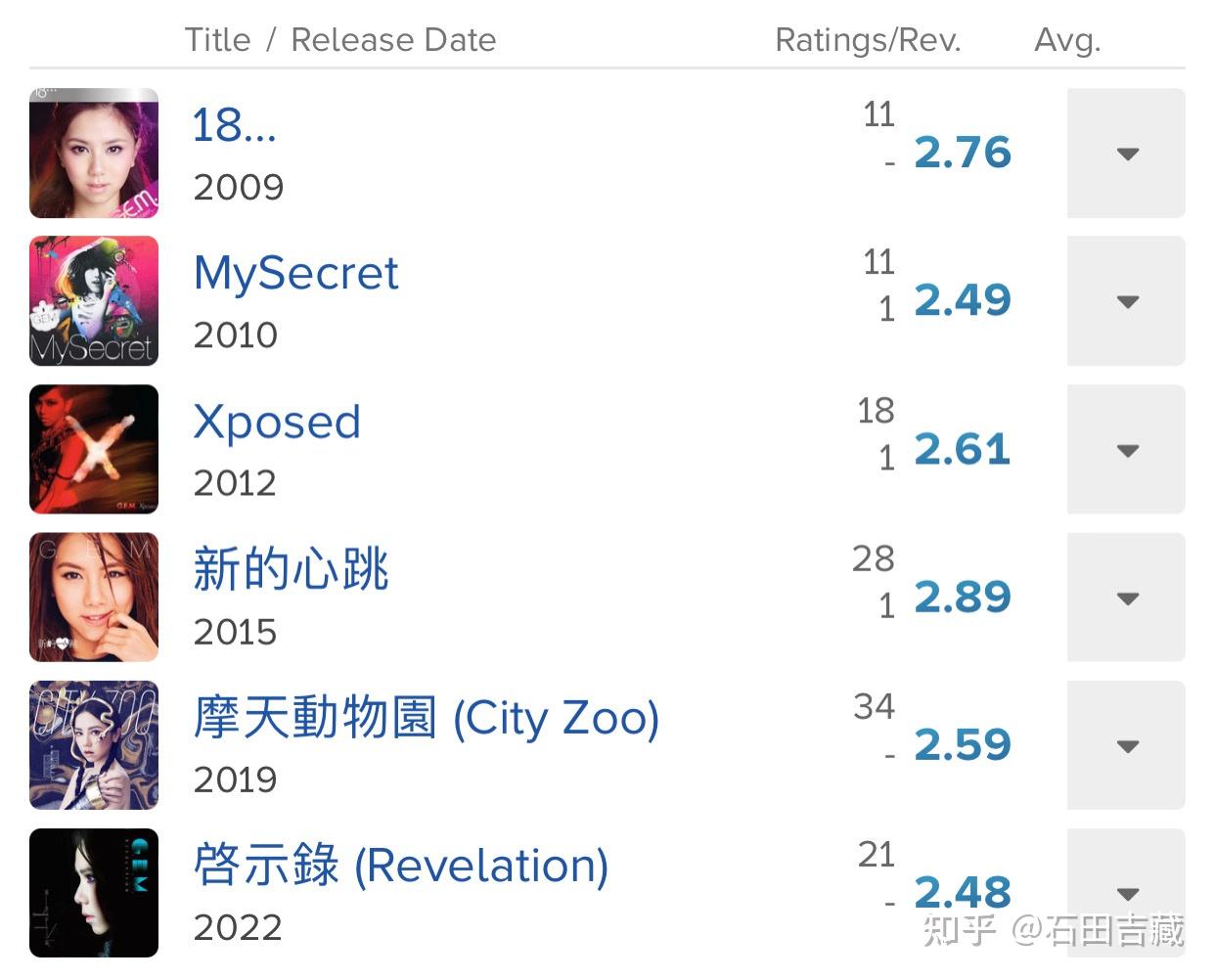This screenshot has width=1215, height=980.
Task: Open 啓示錄 (Revelation) album
Action: tap(401, 866)
